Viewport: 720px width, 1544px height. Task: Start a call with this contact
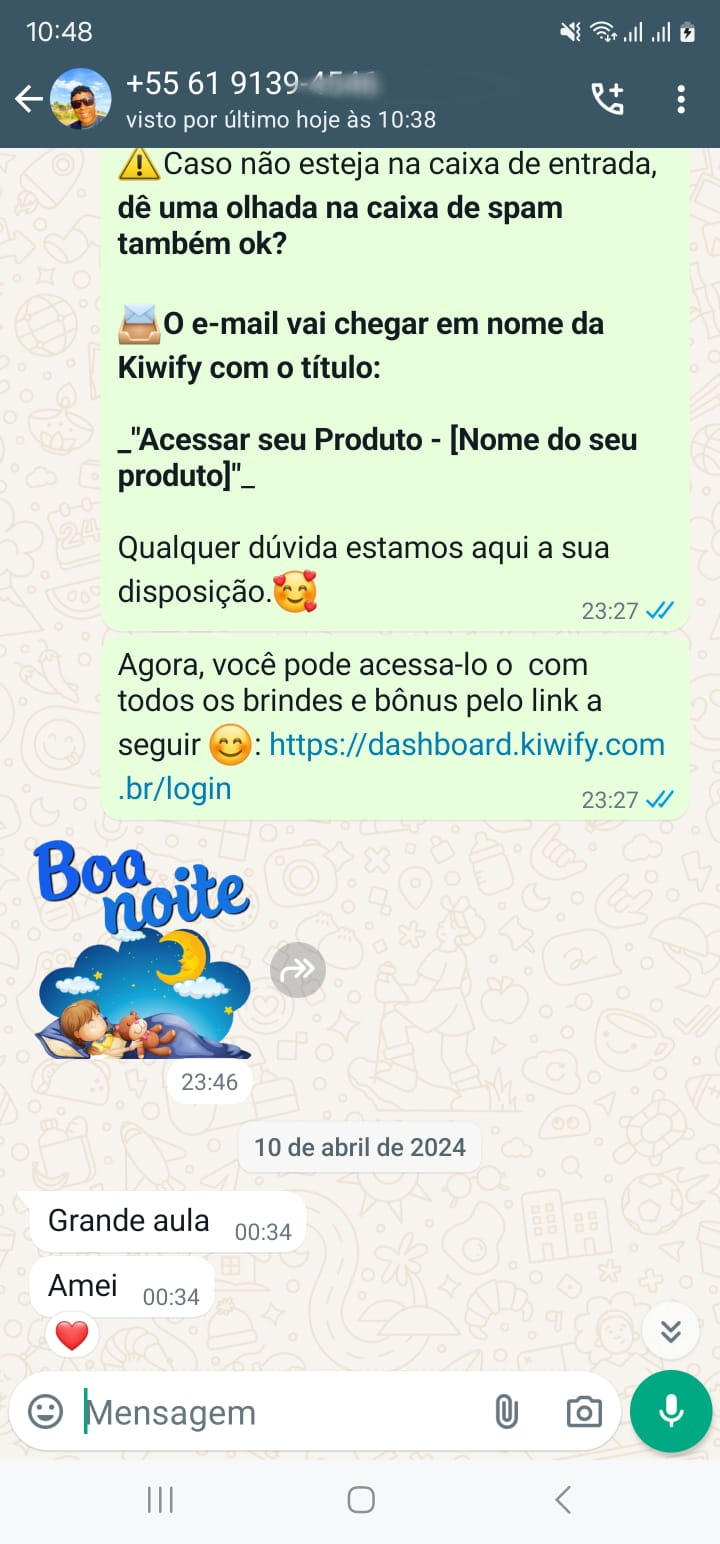click(607, 98)
